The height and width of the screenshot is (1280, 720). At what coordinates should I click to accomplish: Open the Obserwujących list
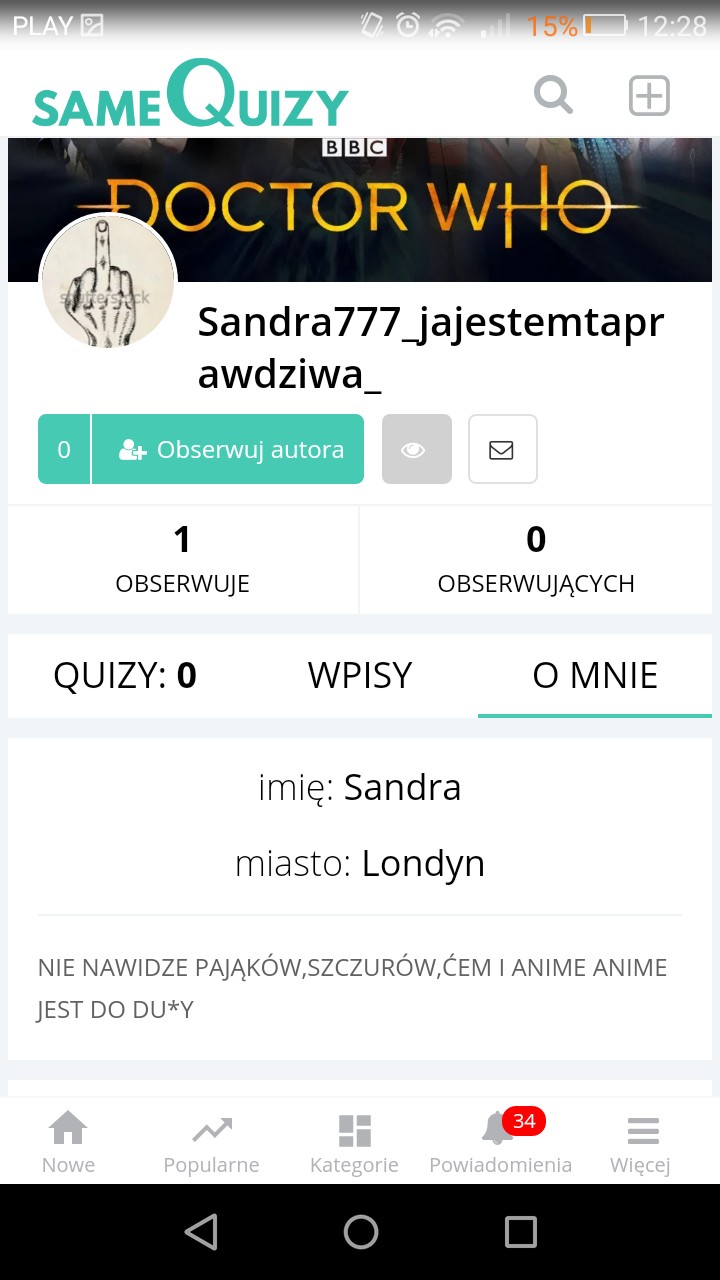coord(536,560)
